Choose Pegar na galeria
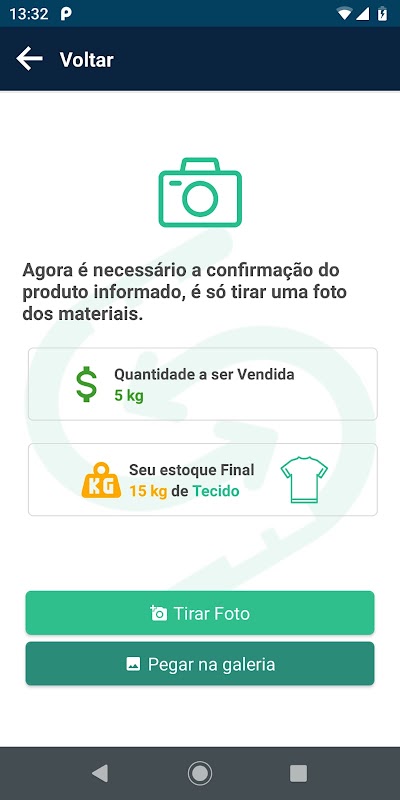The width and height of the screenshot is (400, 800). click(200, 664)
